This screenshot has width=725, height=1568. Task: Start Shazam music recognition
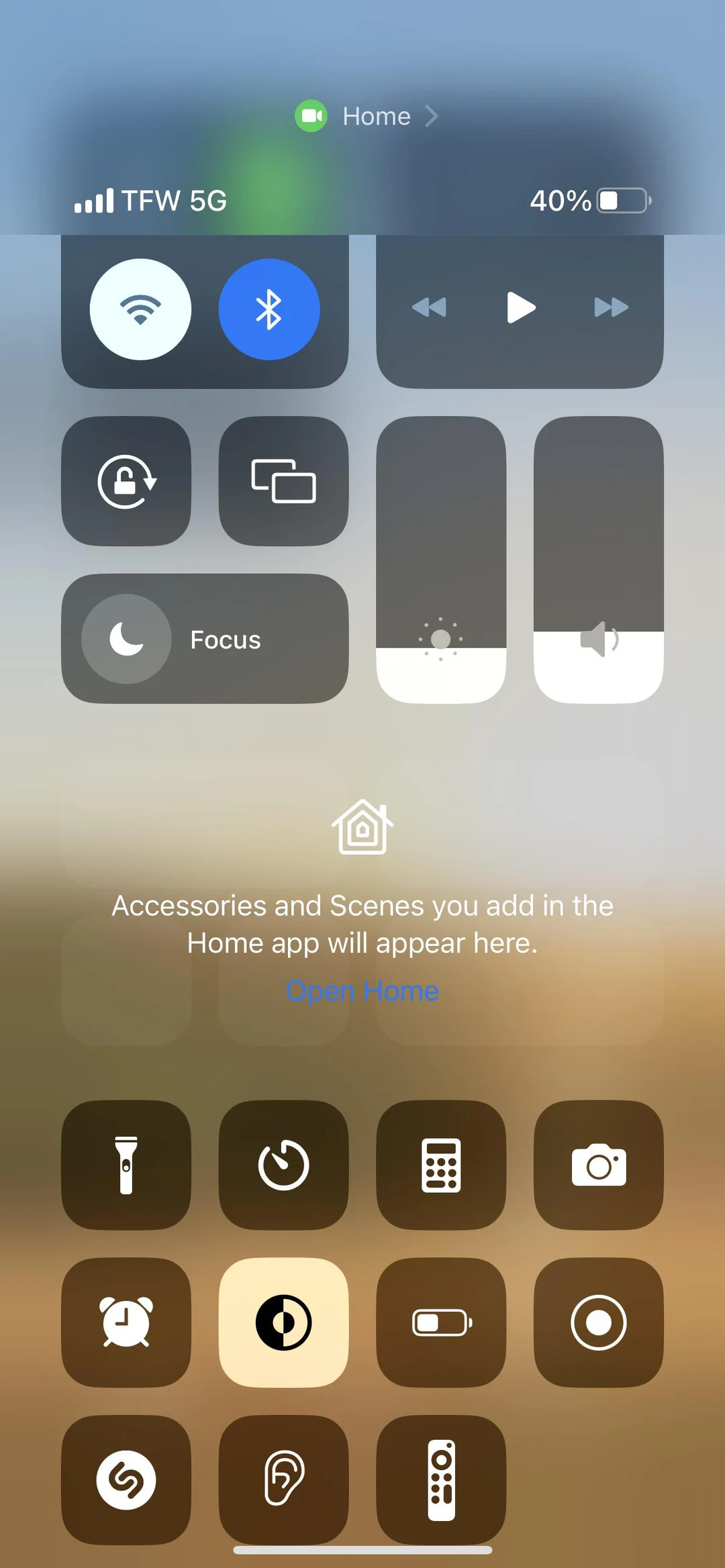tap(126, 1479)
